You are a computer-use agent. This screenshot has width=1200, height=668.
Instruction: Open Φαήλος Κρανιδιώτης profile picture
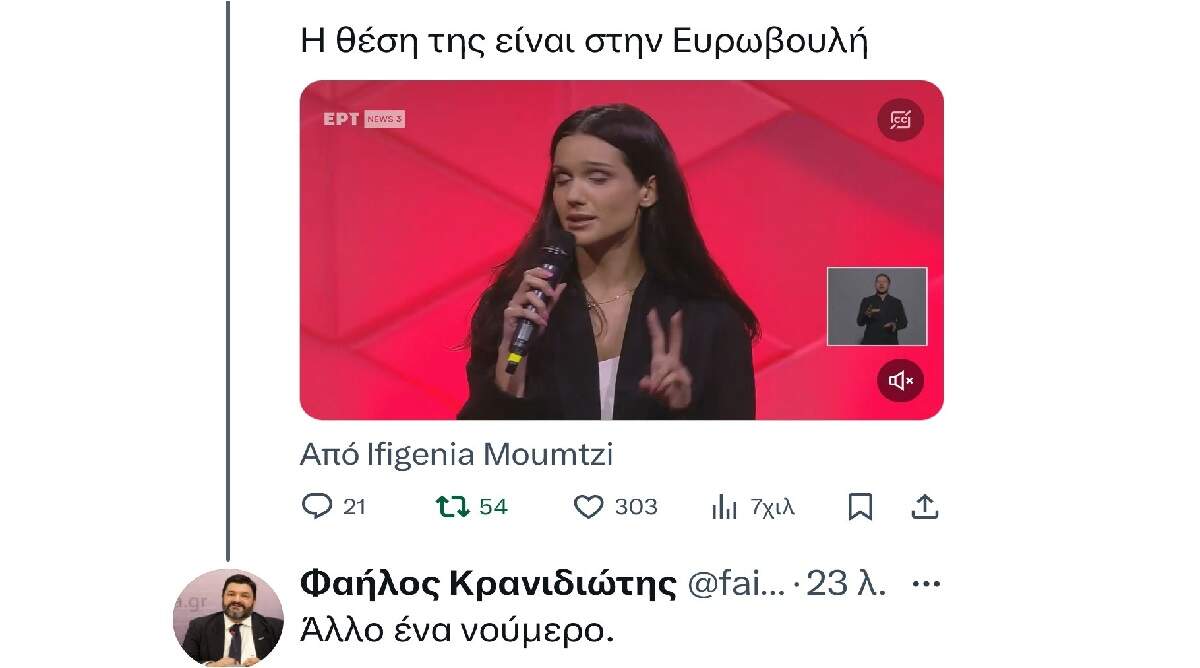(228, 619)
